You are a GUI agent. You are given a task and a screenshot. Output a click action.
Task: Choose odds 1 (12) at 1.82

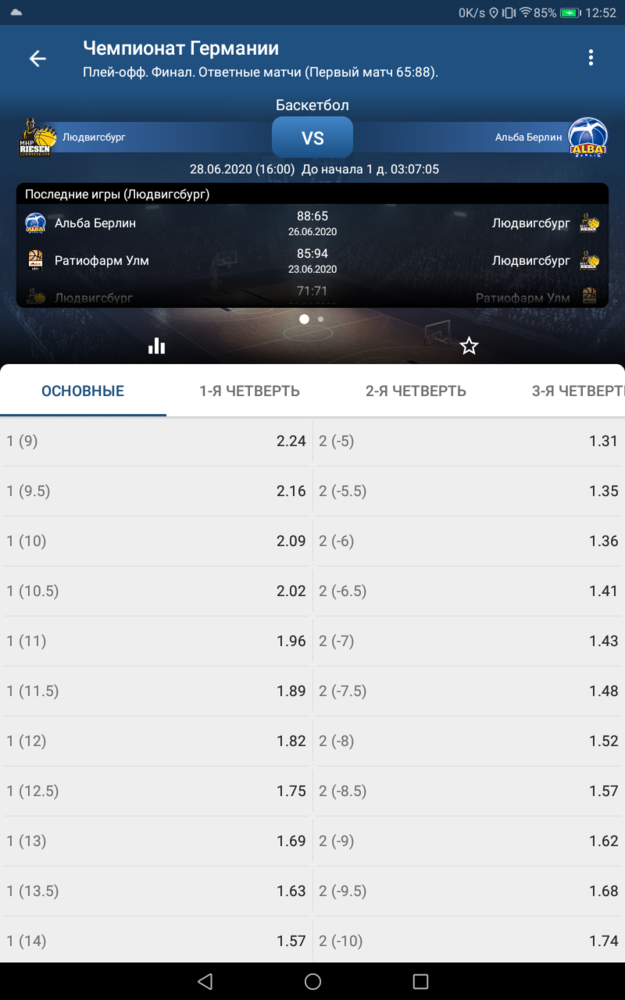156,741
